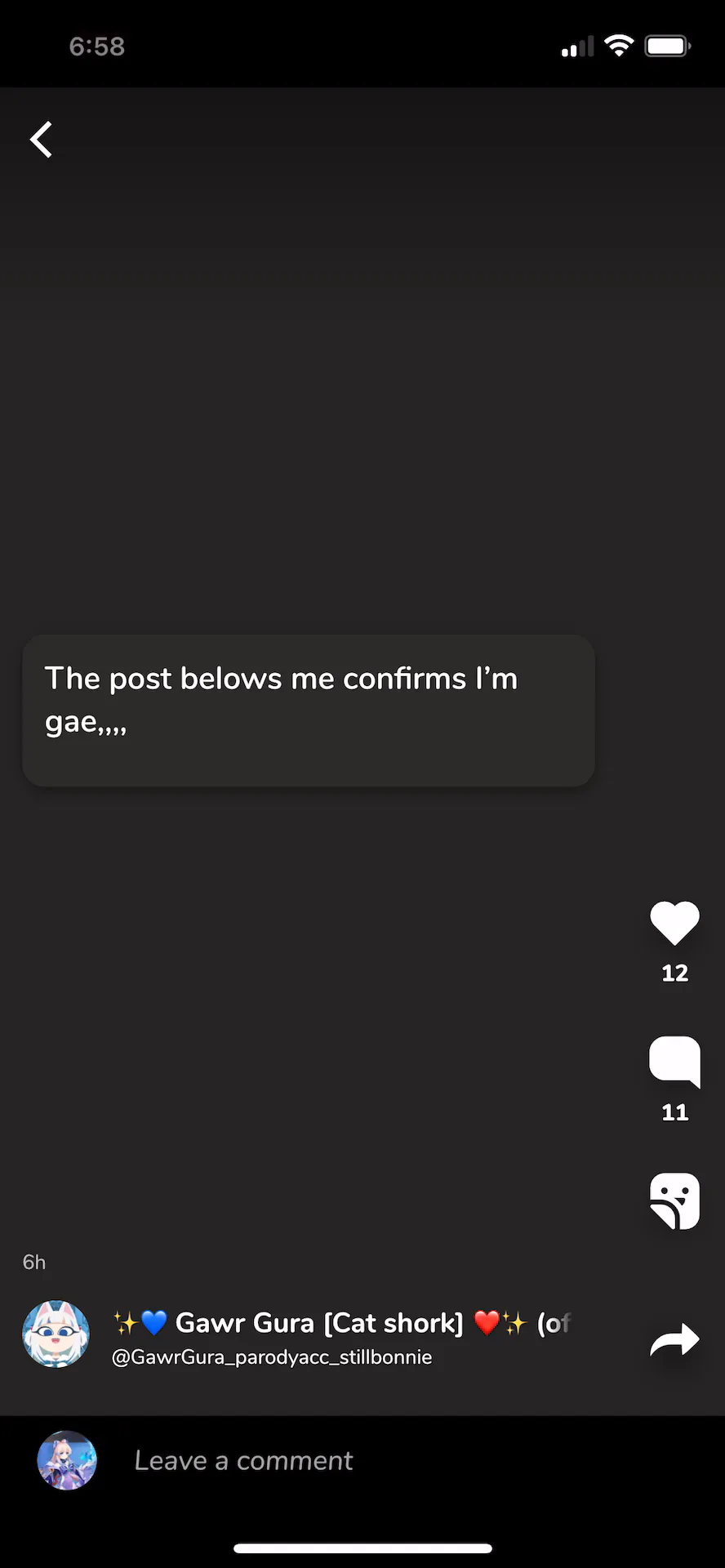Open Gawr Gura's profile avatar
The width and height of the screenshot is (725, 1568).
click(56, 1334)
